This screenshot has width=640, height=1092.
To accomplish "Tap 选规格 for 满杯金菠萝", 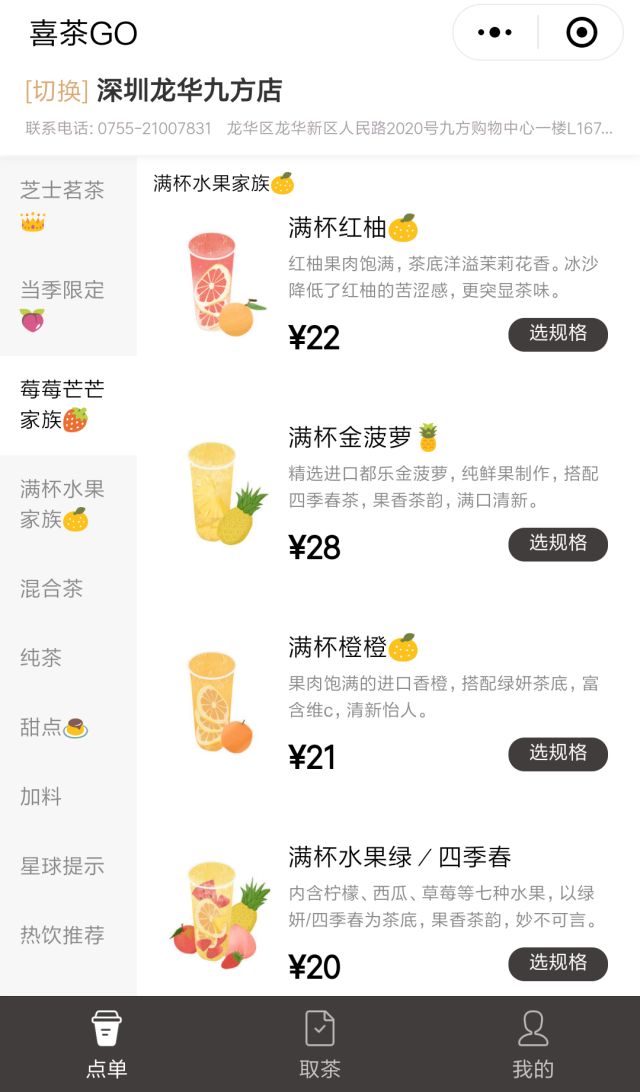I will coord(558,544).
